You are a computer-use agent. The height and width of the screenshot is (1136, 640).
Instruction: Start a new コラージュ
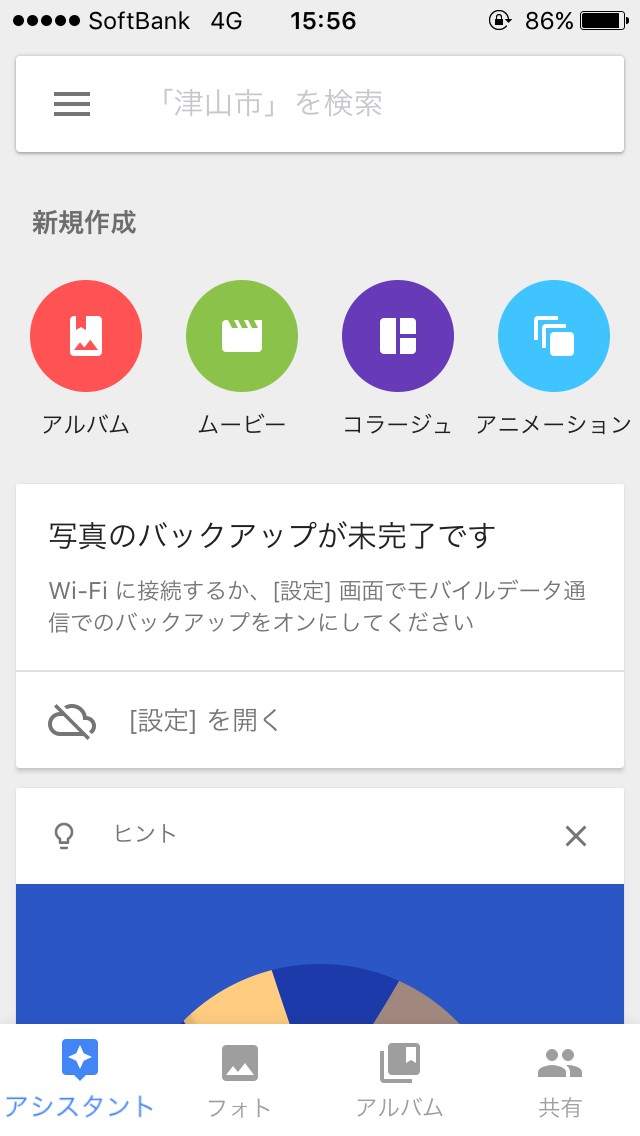(398, 336)
